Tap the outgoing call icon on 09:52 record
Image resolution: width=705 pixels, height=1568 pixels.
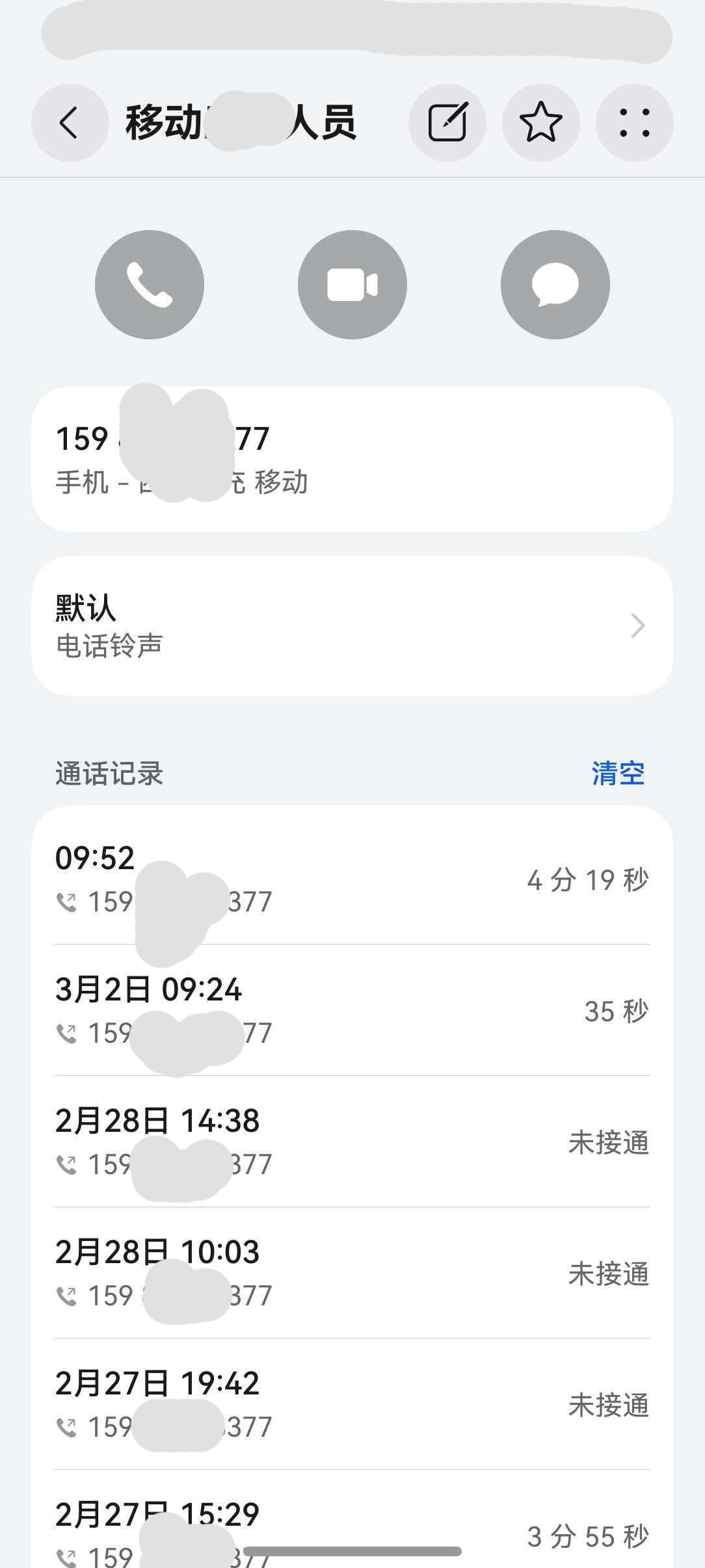[x=68, y=903]
